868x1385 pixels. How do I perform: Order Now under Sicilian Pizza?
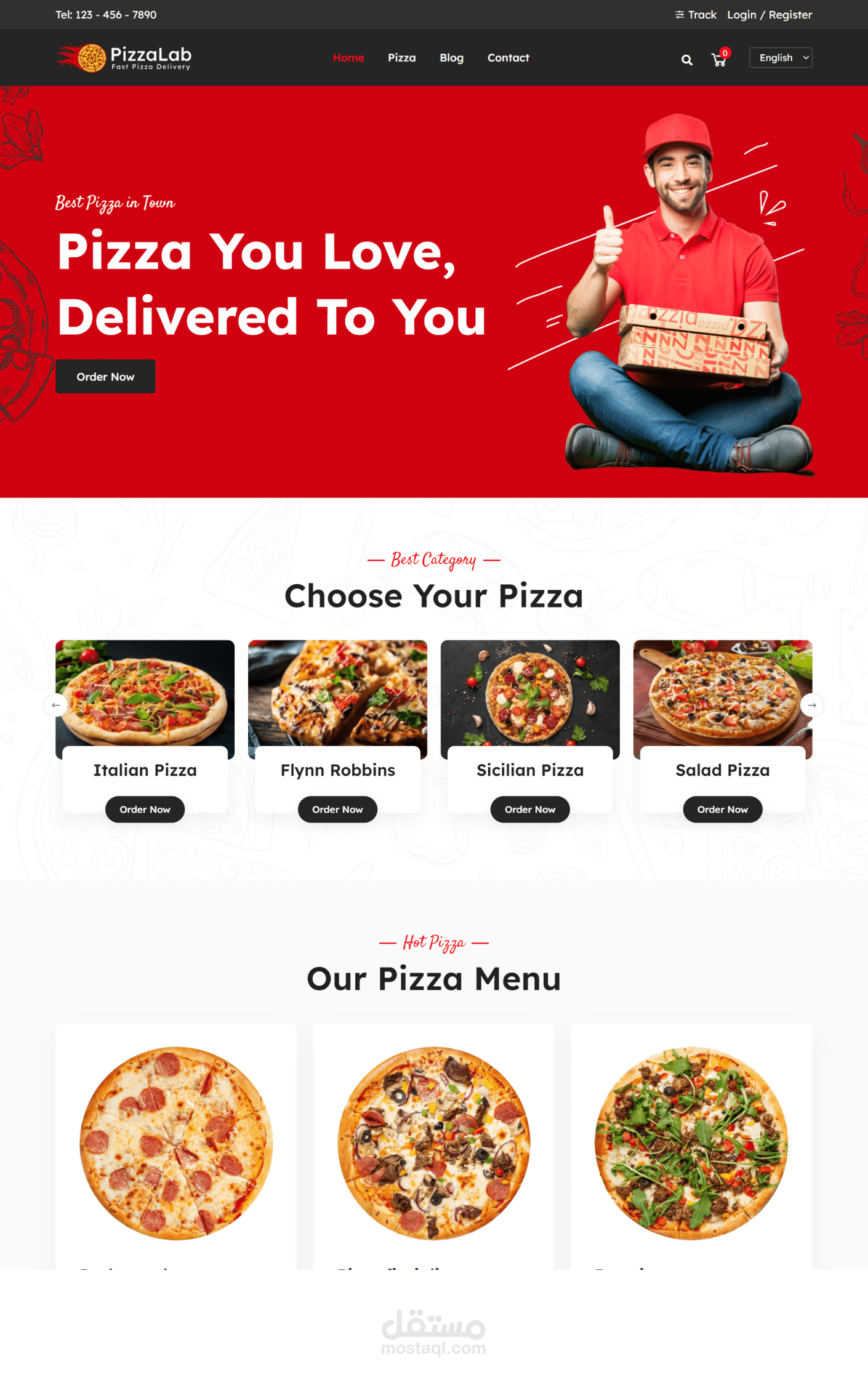530,809
